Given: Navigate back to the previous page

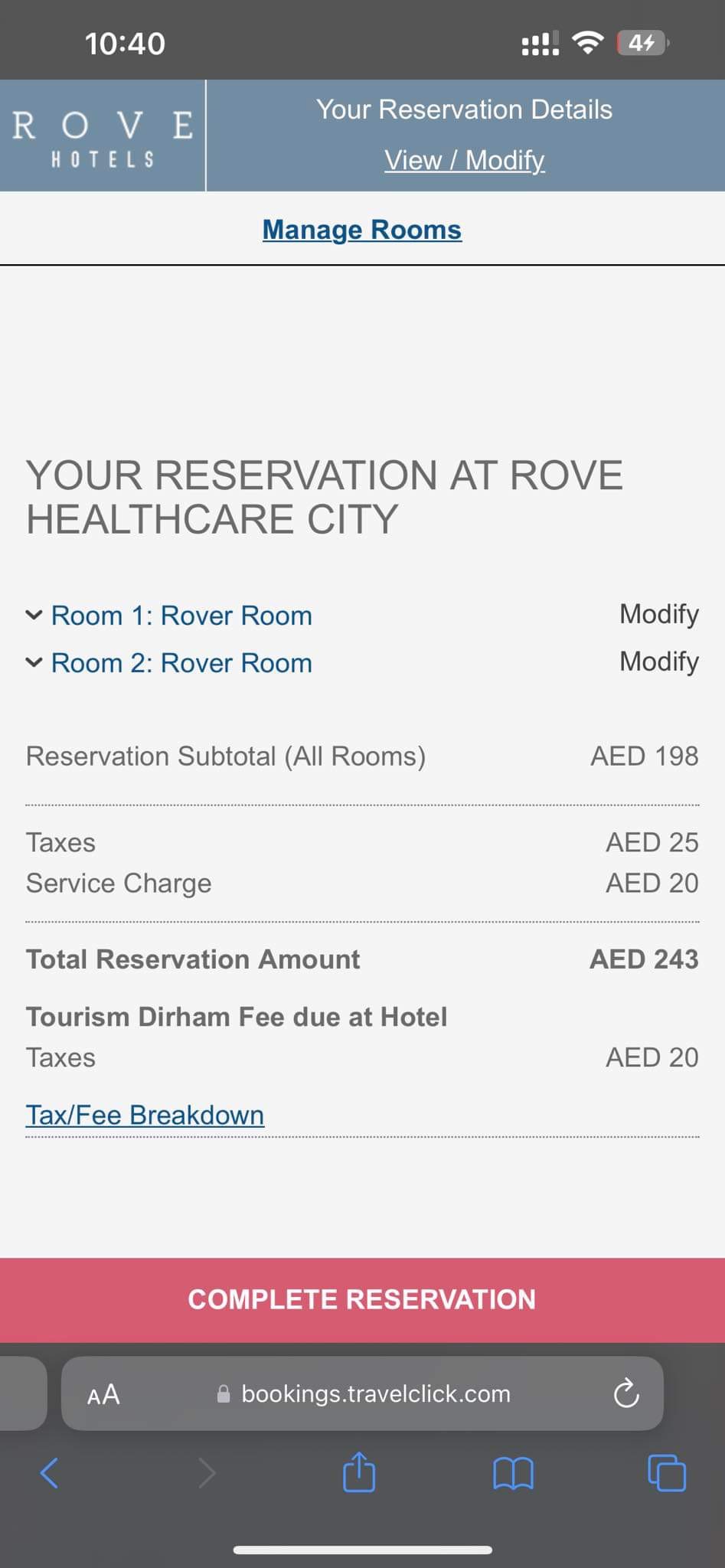Looking at the screenshot, I should tap(49, 1472).
